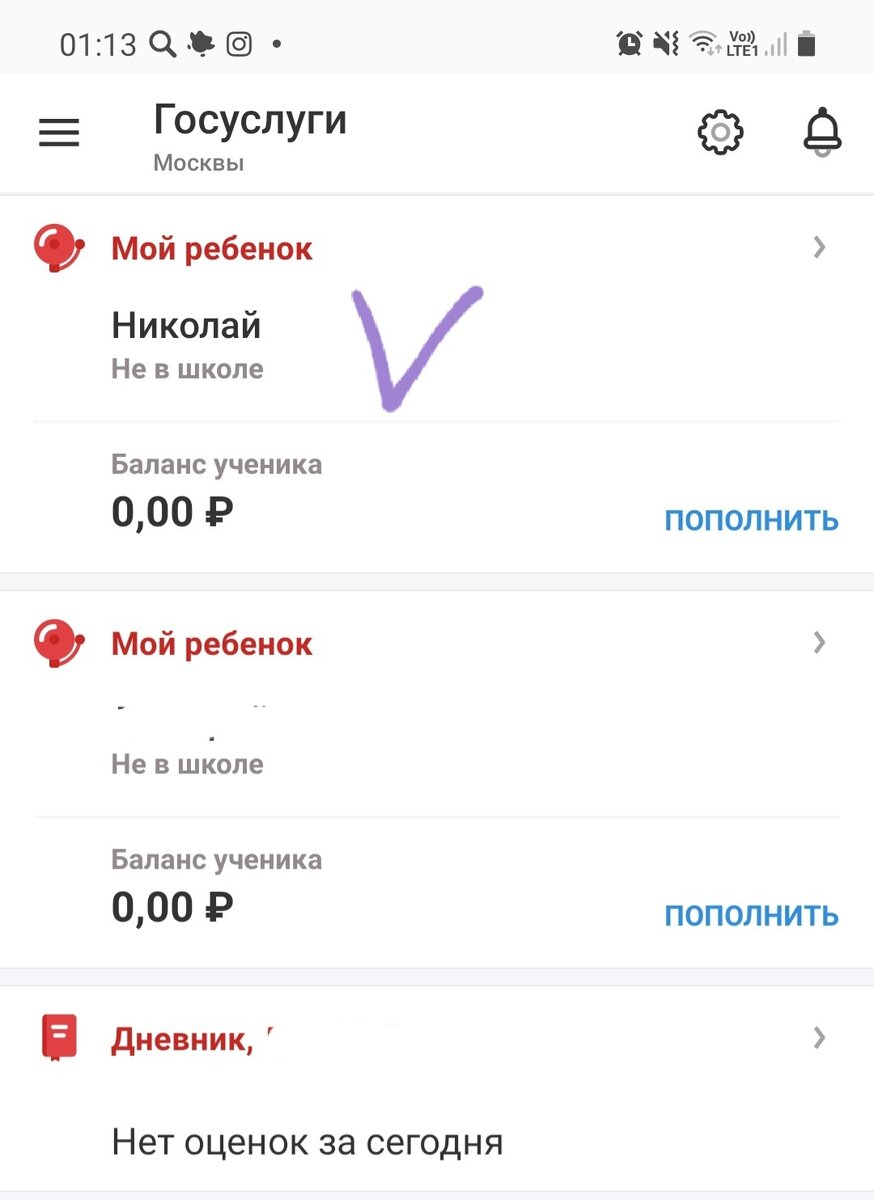Open the Мой ребенок section header
The height and width of the screenshot is (1200, 874).
point(211,247)
